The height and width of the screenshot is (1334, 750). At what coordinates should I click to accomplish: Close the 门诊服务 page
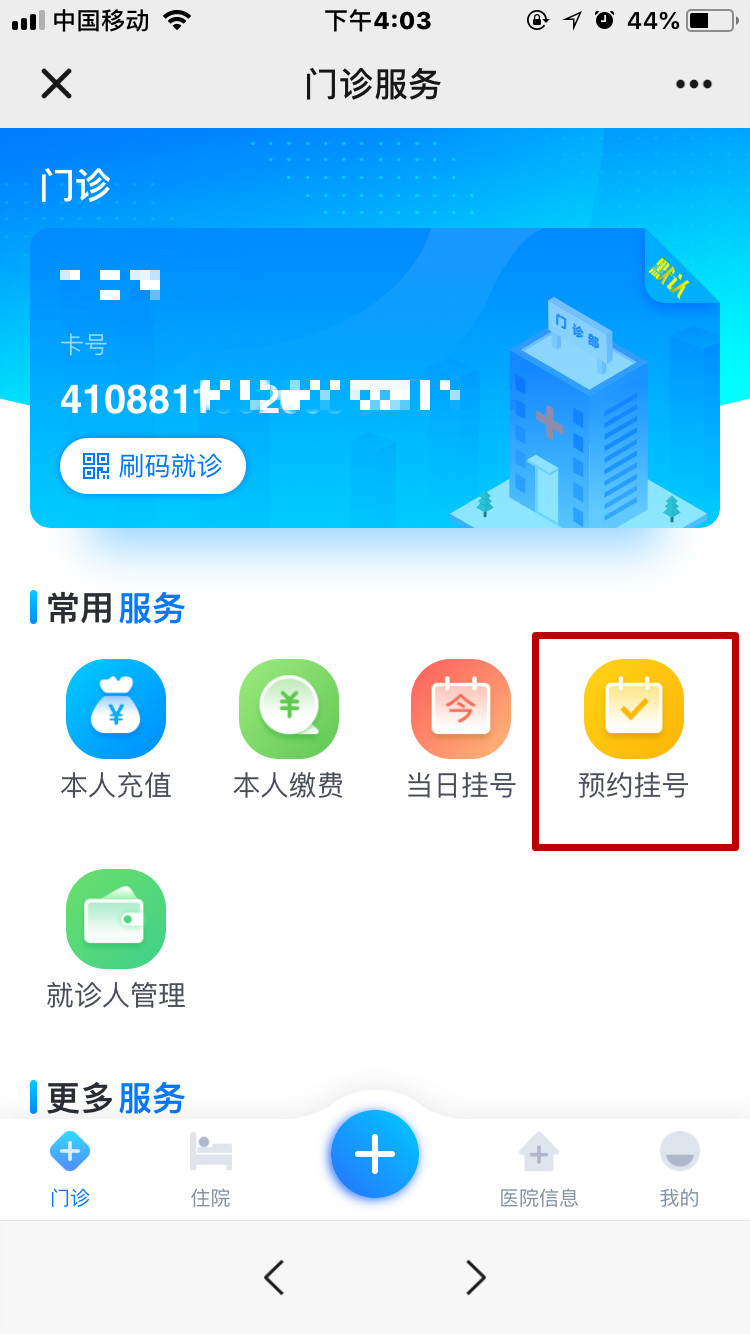(56, 84)
